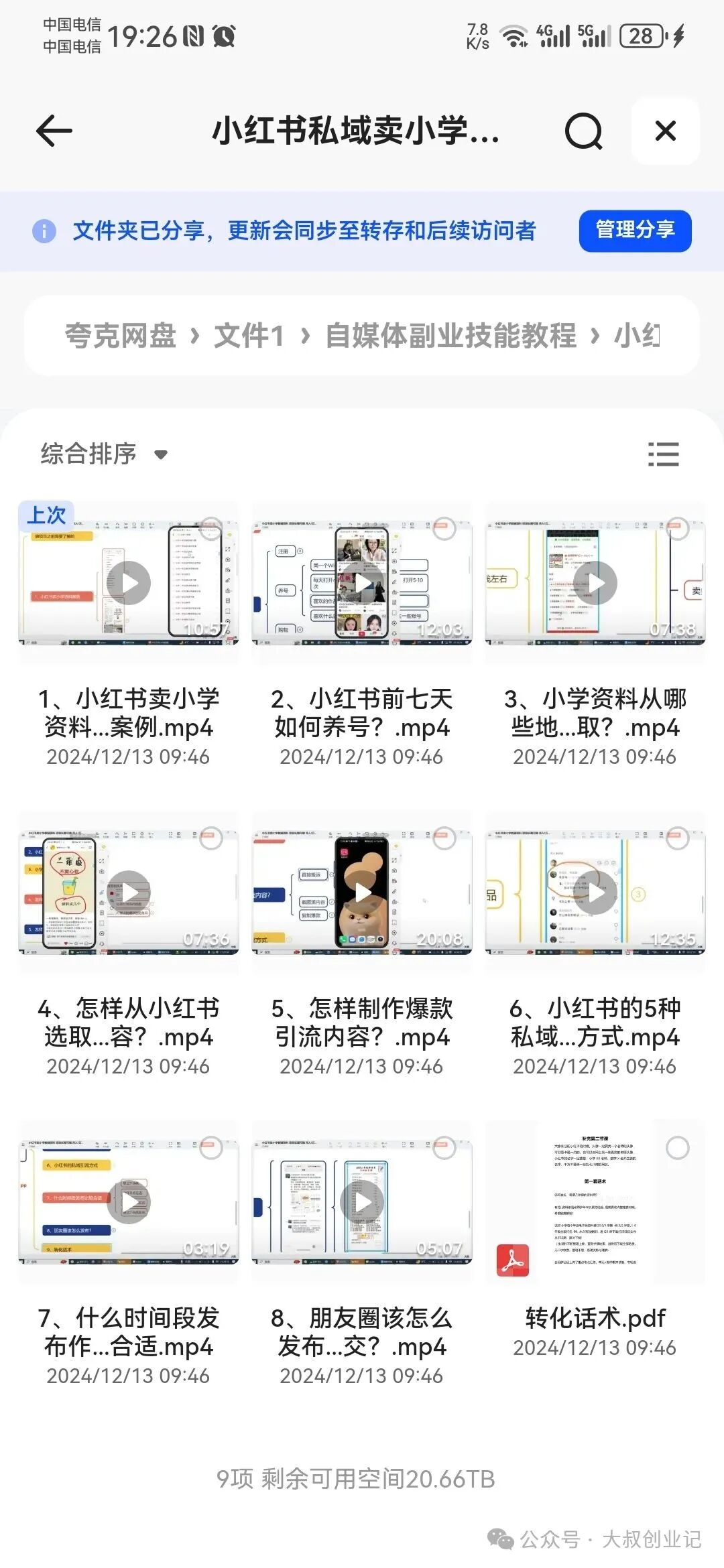Open video 3、小学资料从哪些地
The image size is (724, 1568).
click(x=595, y=582)
